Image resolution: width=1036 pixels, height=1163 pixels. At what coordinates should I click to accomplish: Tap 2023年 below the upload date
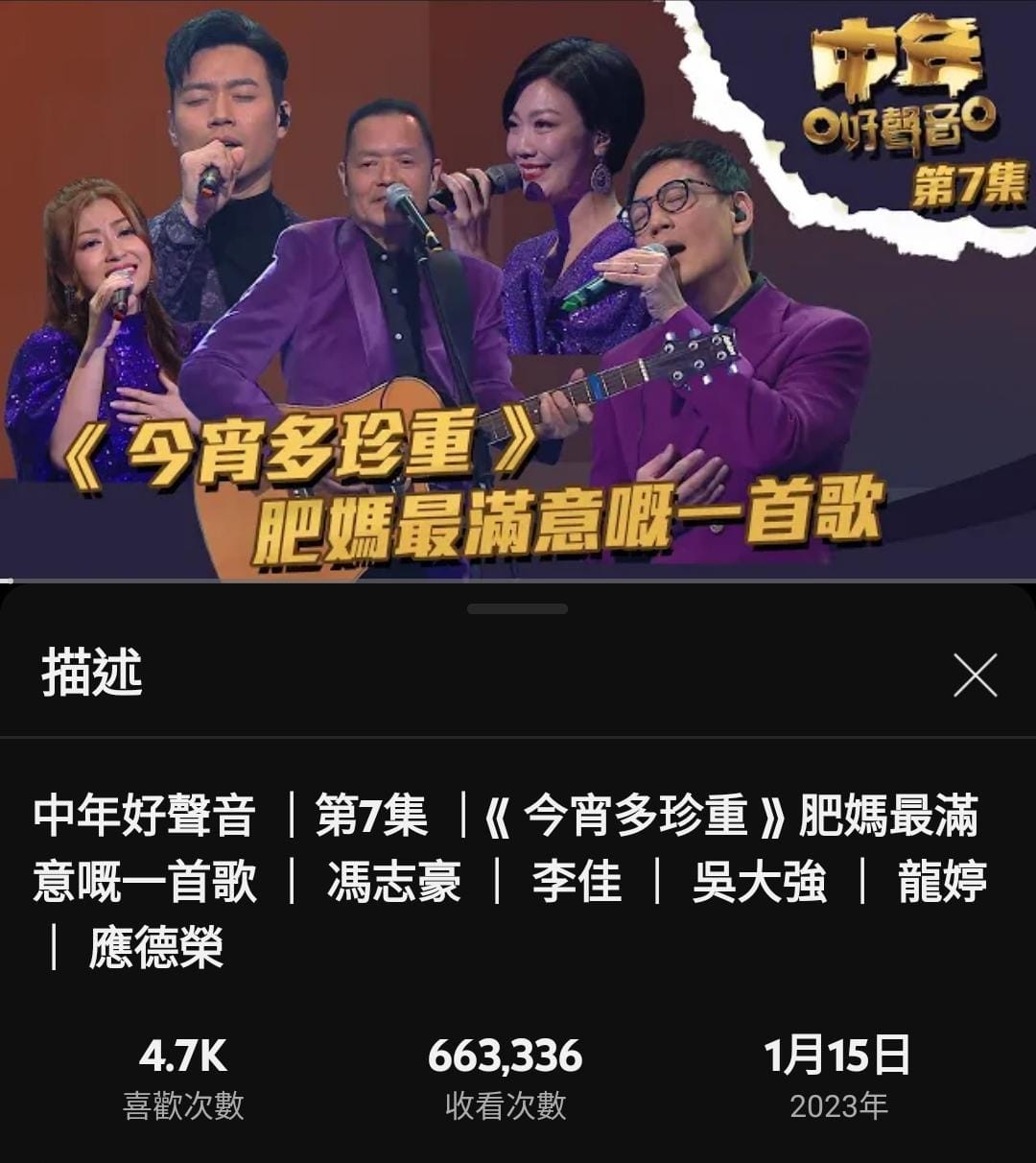tap(837, 1104)
